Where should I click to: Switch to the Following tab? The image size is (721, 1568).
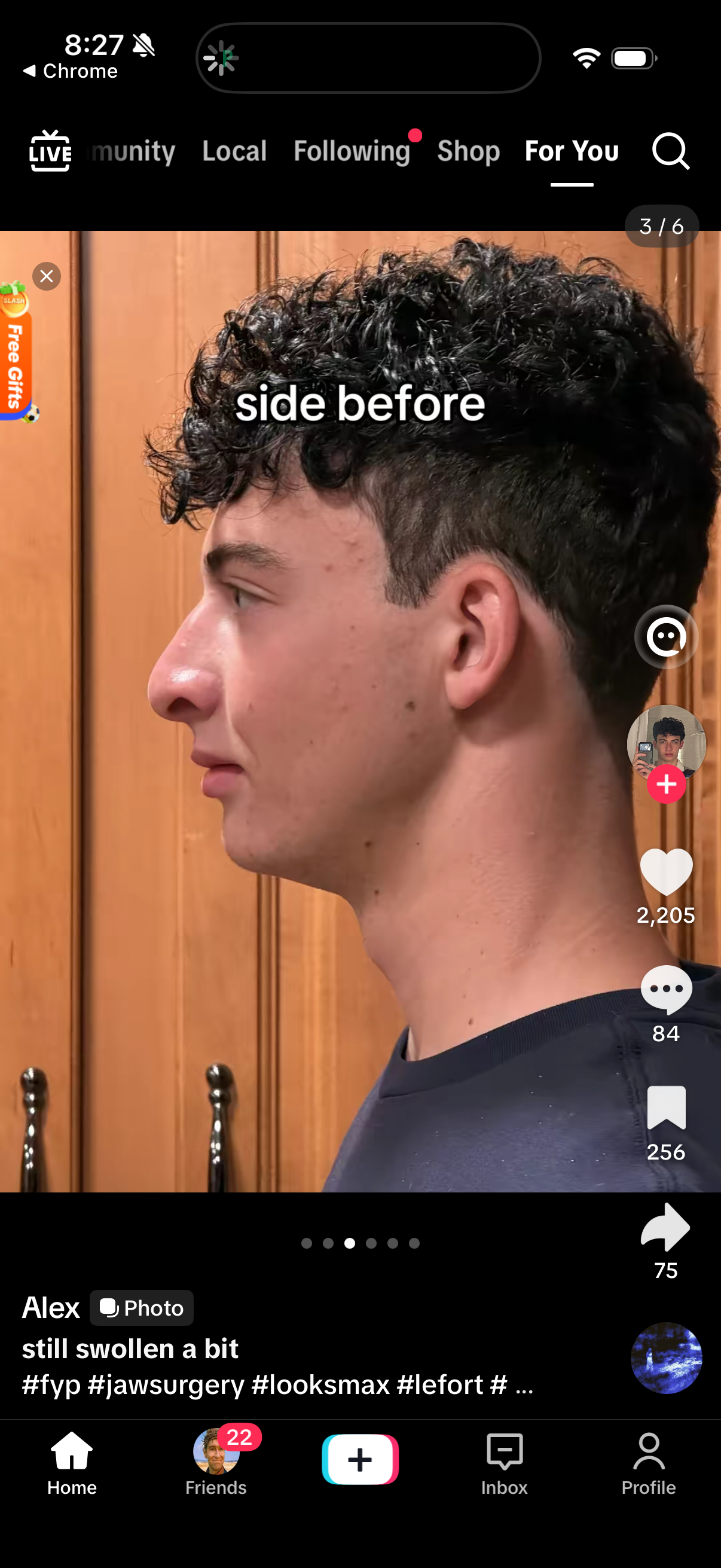click(352, 151)
